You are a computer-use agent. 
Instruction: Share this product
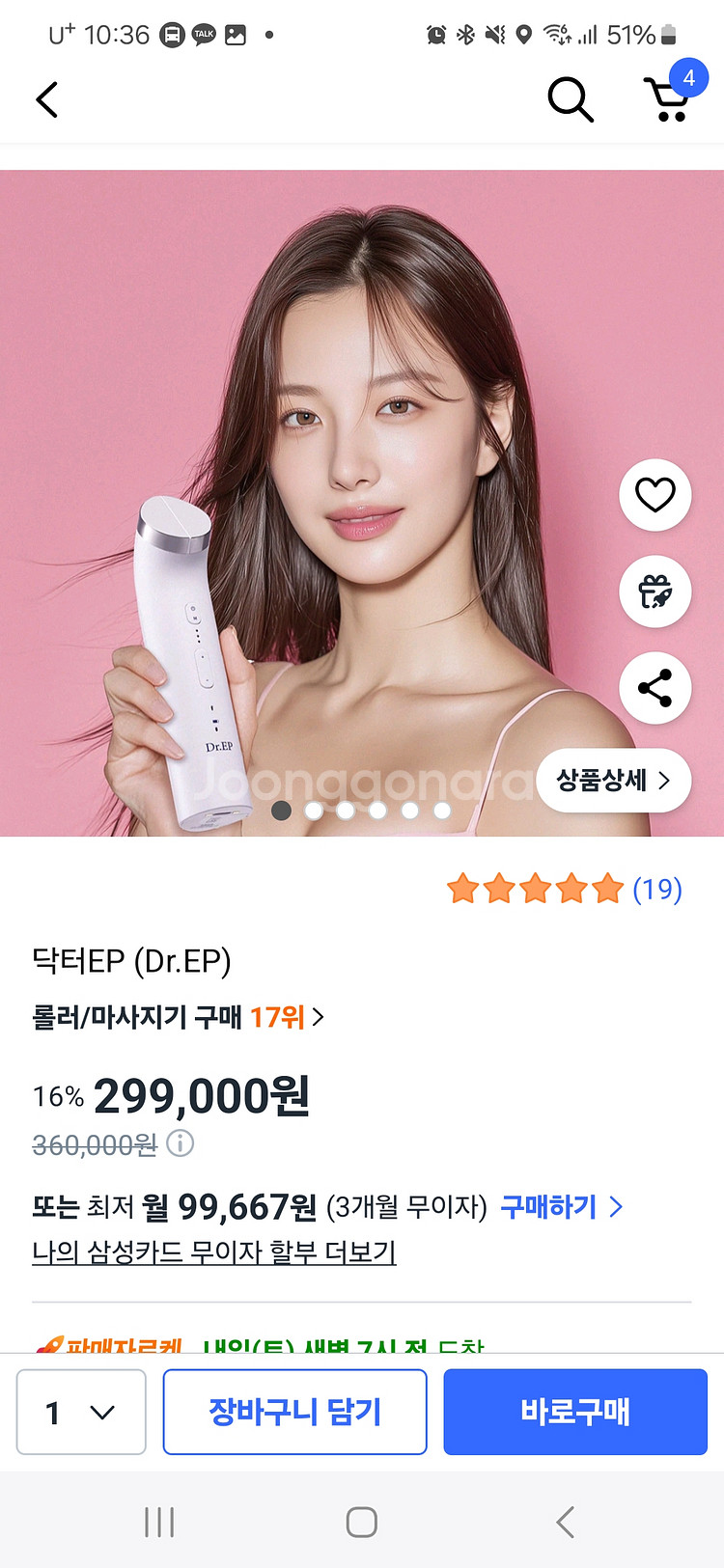click(654, 688)
